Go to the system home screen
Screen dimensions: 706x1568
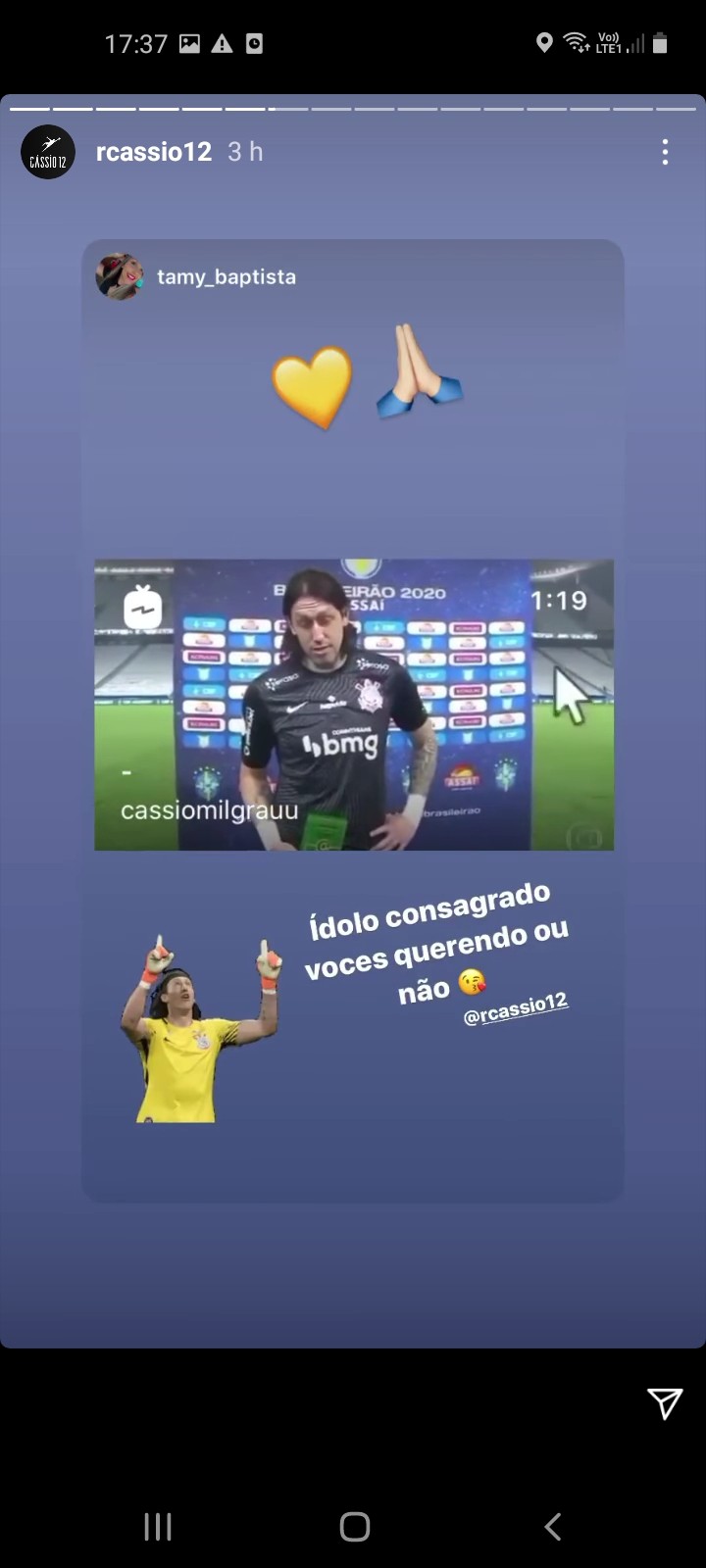354,1526
